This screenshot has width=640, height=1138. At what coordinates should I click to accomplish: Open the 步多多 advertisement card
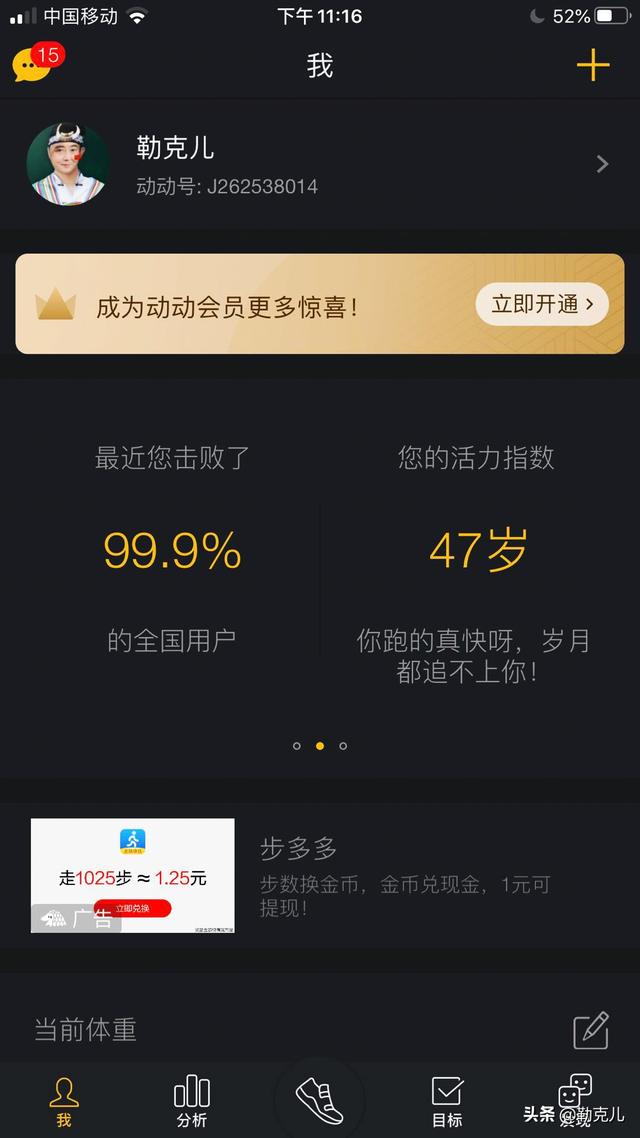(x=320, y=876)
